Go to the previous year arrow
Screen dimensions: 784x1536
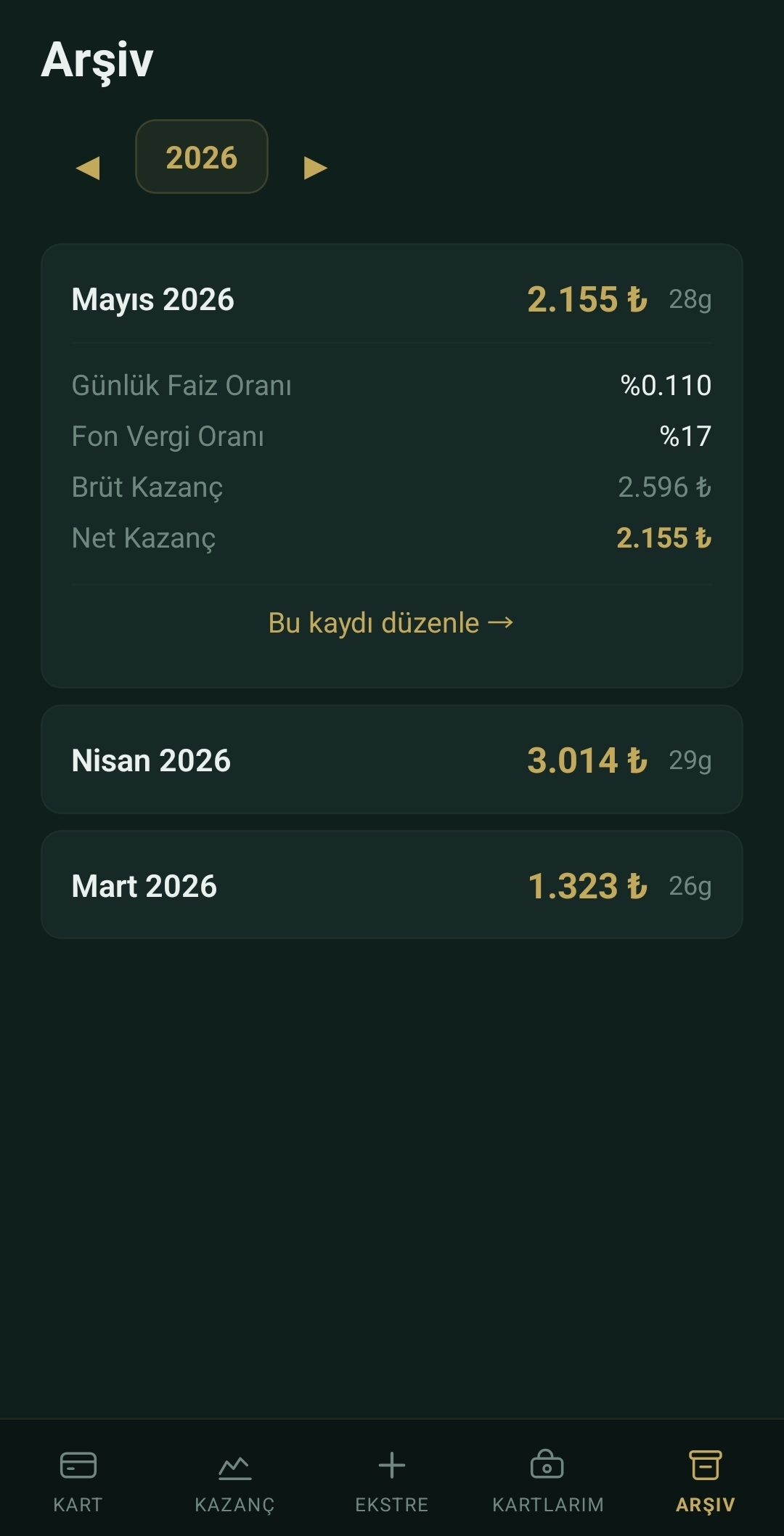pyautogui.click(x=88, y=168)
